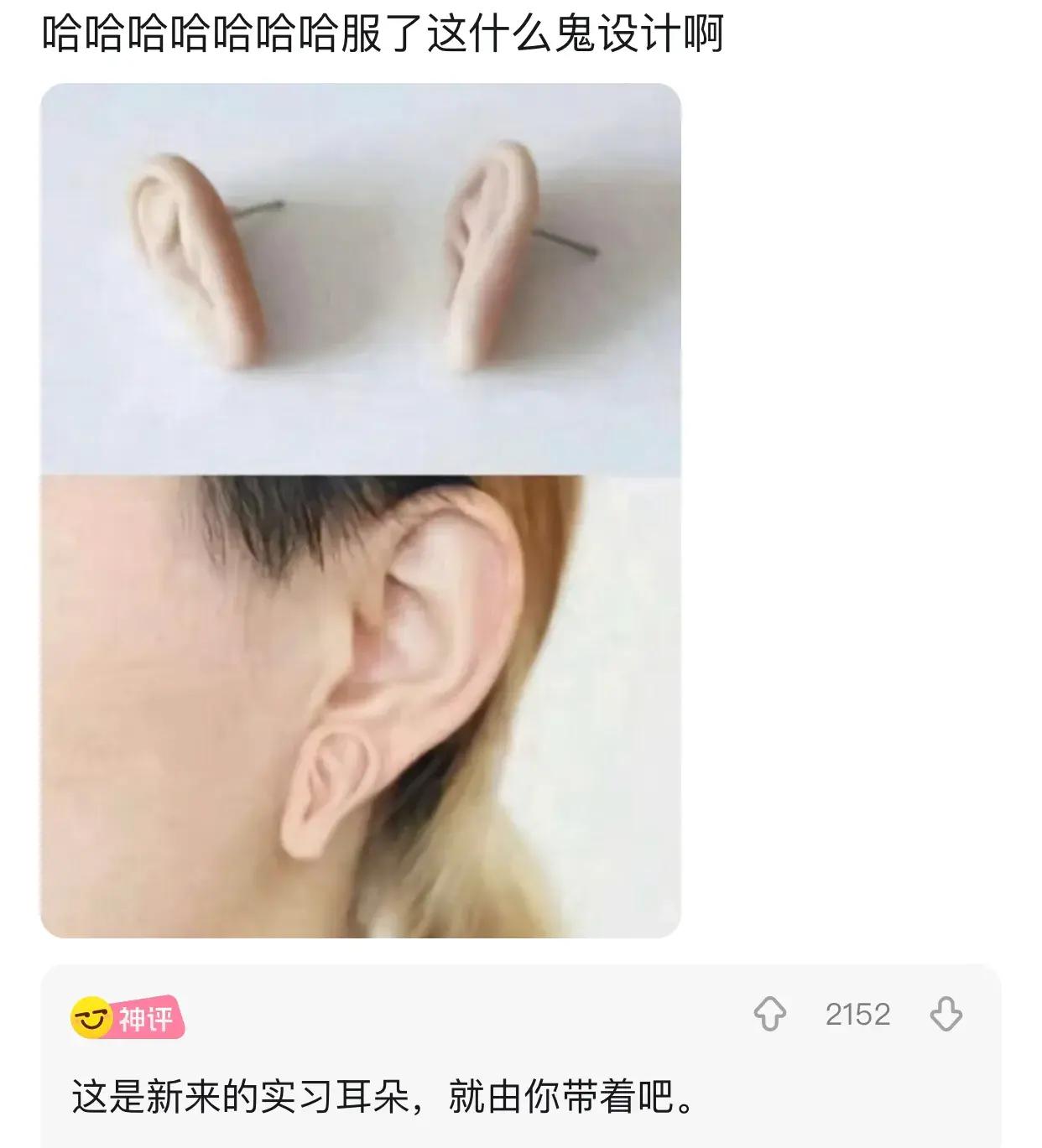Open the ear earrings post image
Image resolution: width=1042 pixels, height=1148 pixels.
(361, 510)
